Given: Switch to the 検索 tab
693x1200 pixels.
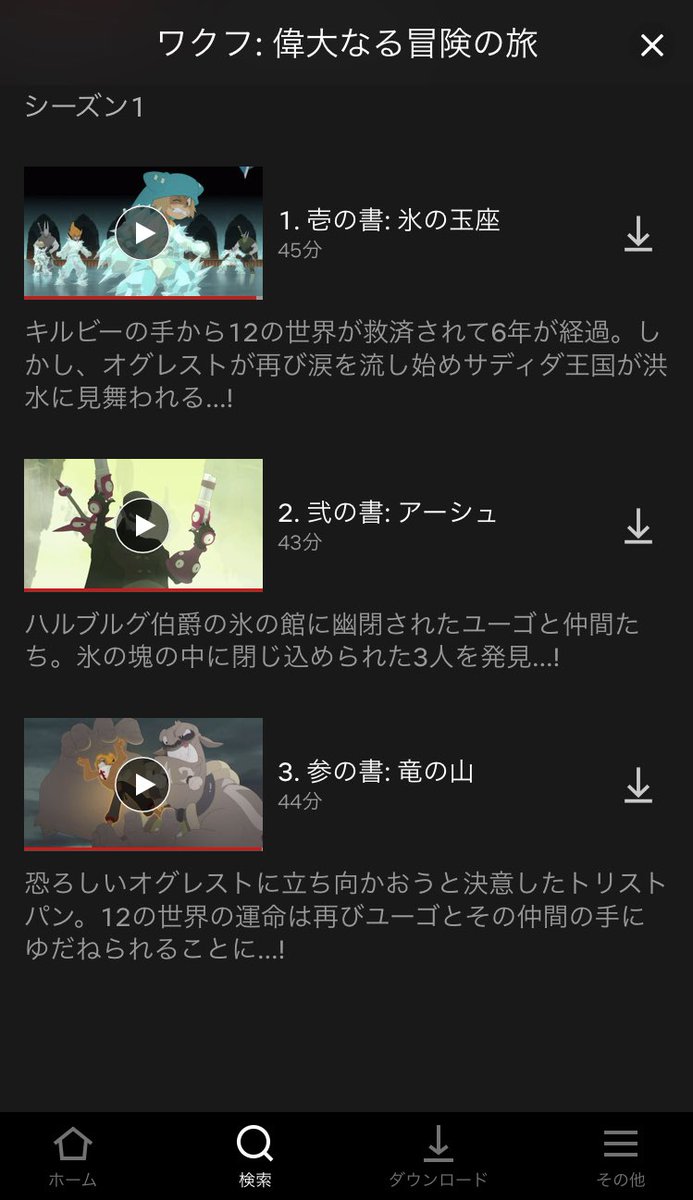Looking at the screenshot, I should click(x=255, y=1156).
